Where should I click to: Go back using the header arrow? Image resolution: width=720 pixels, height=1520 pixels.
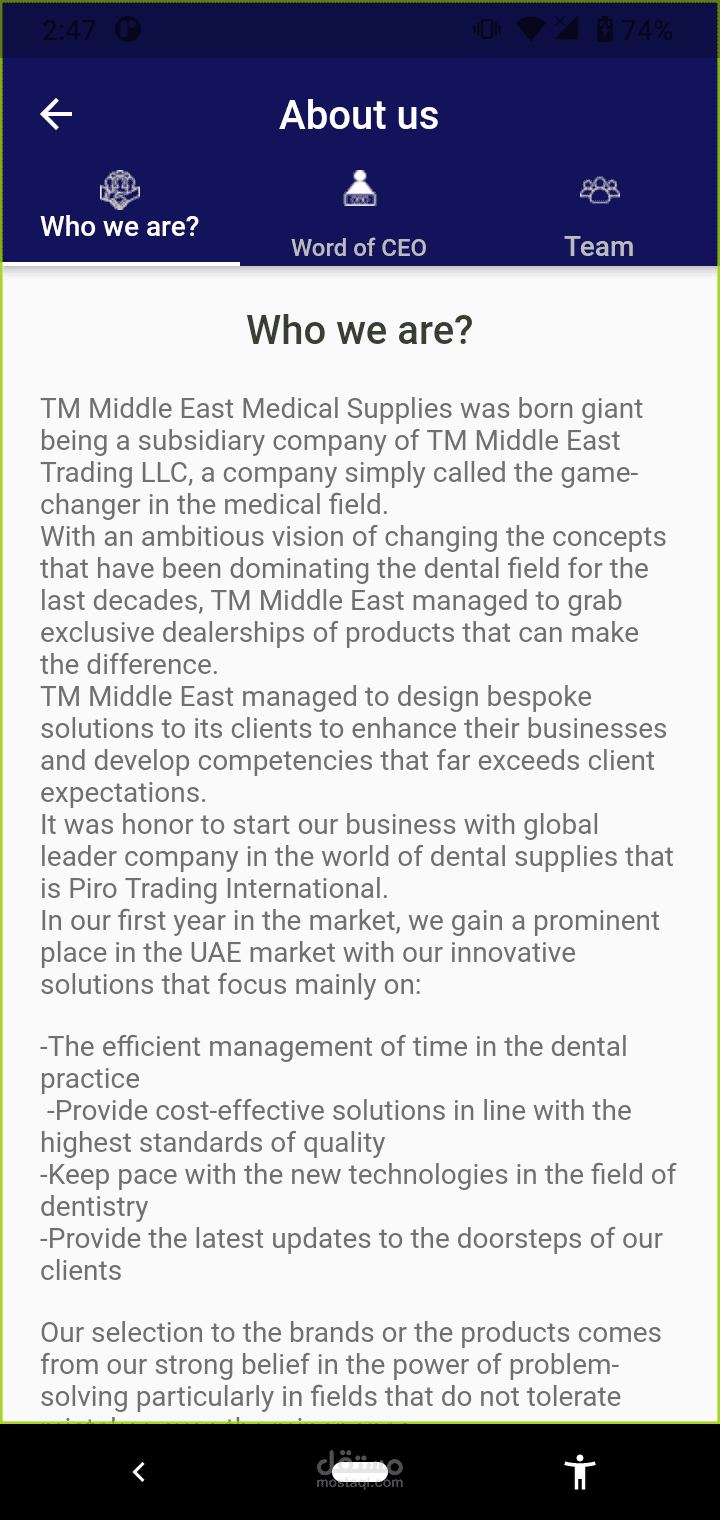tap(56, 114)
